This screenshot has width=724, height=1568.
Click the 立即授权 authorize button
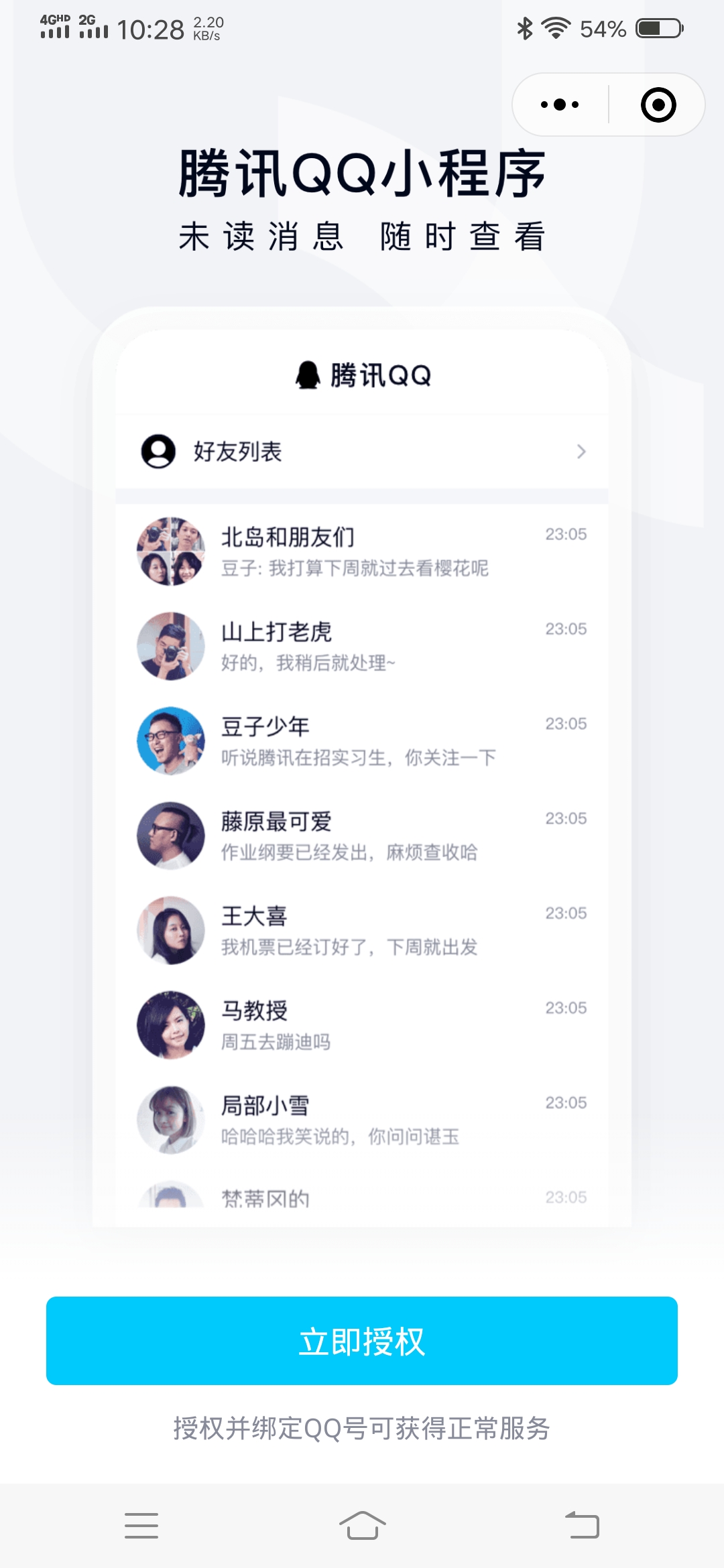click(362, 1340)
